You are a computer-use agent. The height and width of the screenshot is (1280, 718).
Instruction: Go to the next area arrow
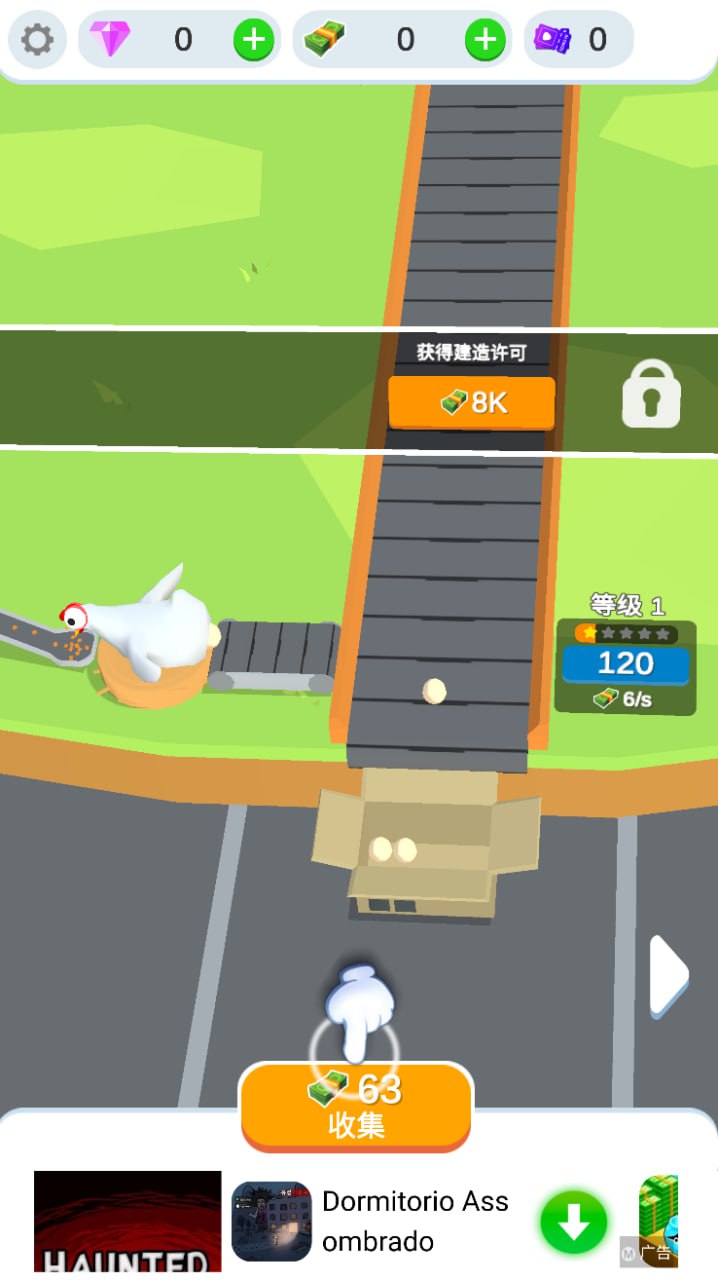tap(667, 975)
